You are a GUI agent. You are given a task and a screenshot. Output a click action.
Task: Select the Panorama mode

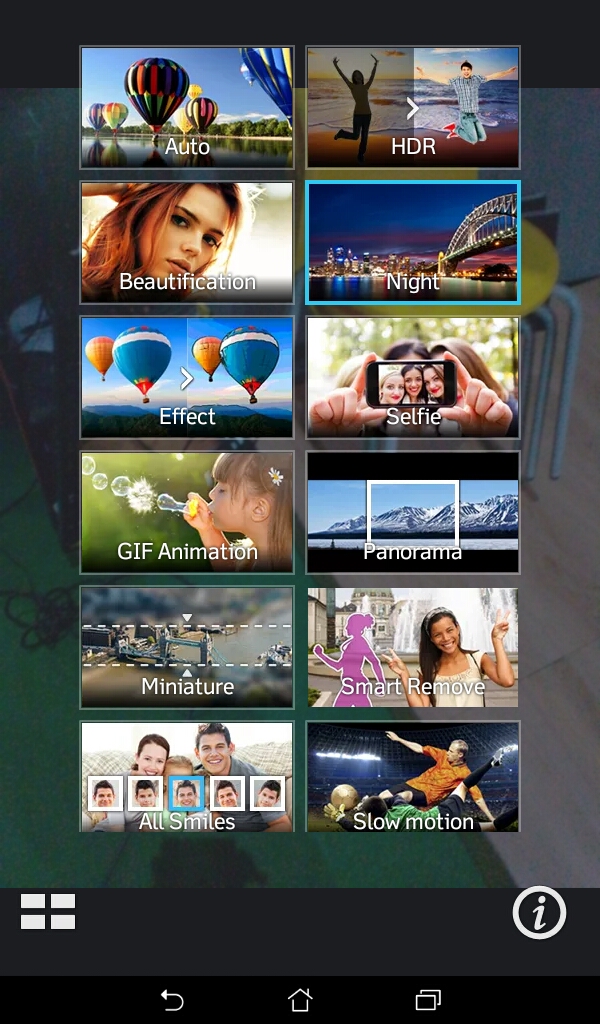coord(413,512)
